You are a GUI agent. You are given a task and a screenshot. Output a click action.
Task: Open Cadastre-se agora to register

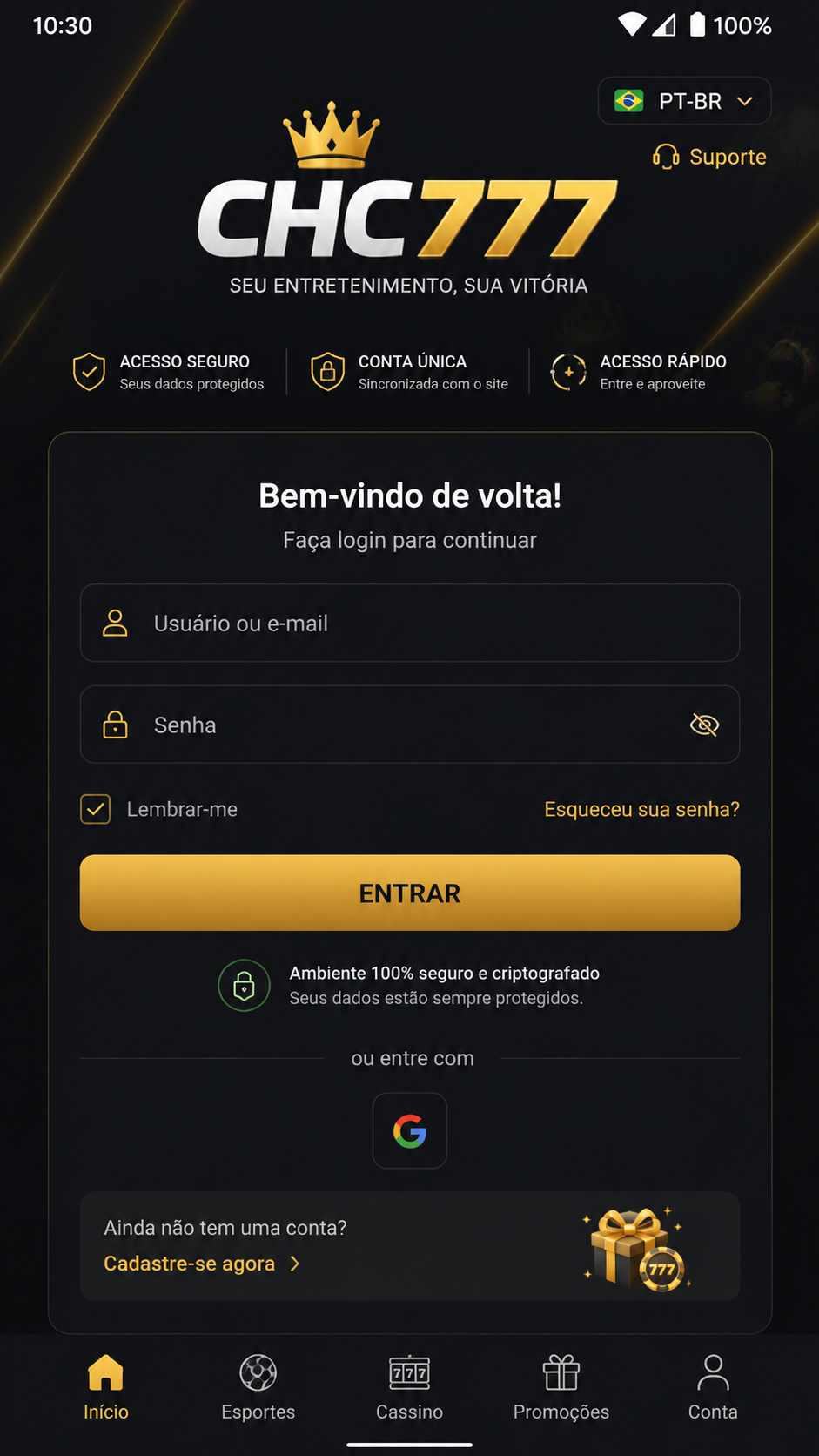point(202,1264)
